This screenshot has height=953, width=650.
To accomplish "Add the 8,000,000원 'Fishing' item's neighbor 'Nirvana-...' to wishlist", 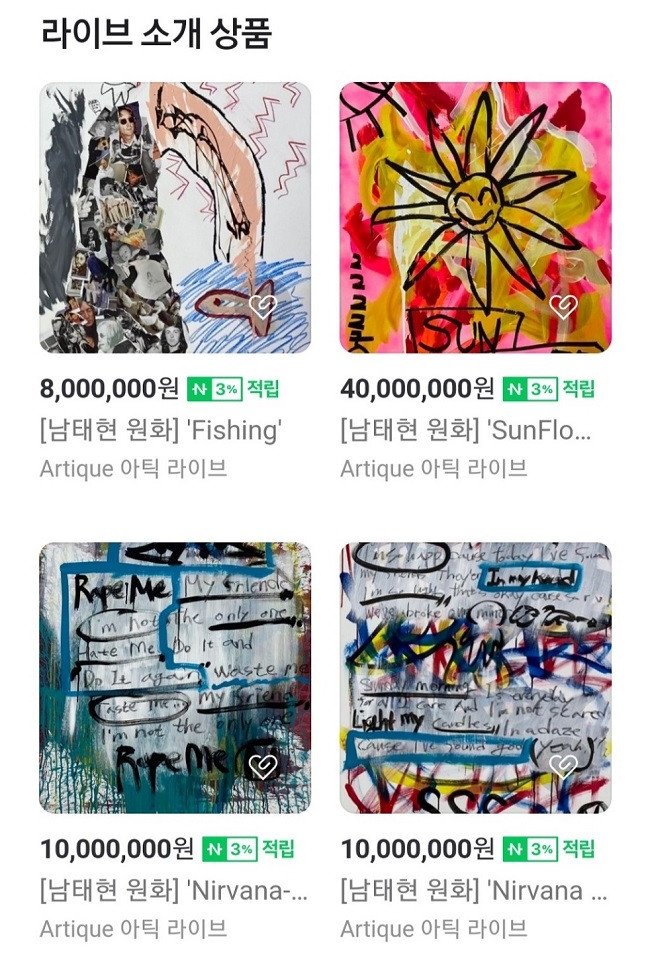I will pos(262,767).
